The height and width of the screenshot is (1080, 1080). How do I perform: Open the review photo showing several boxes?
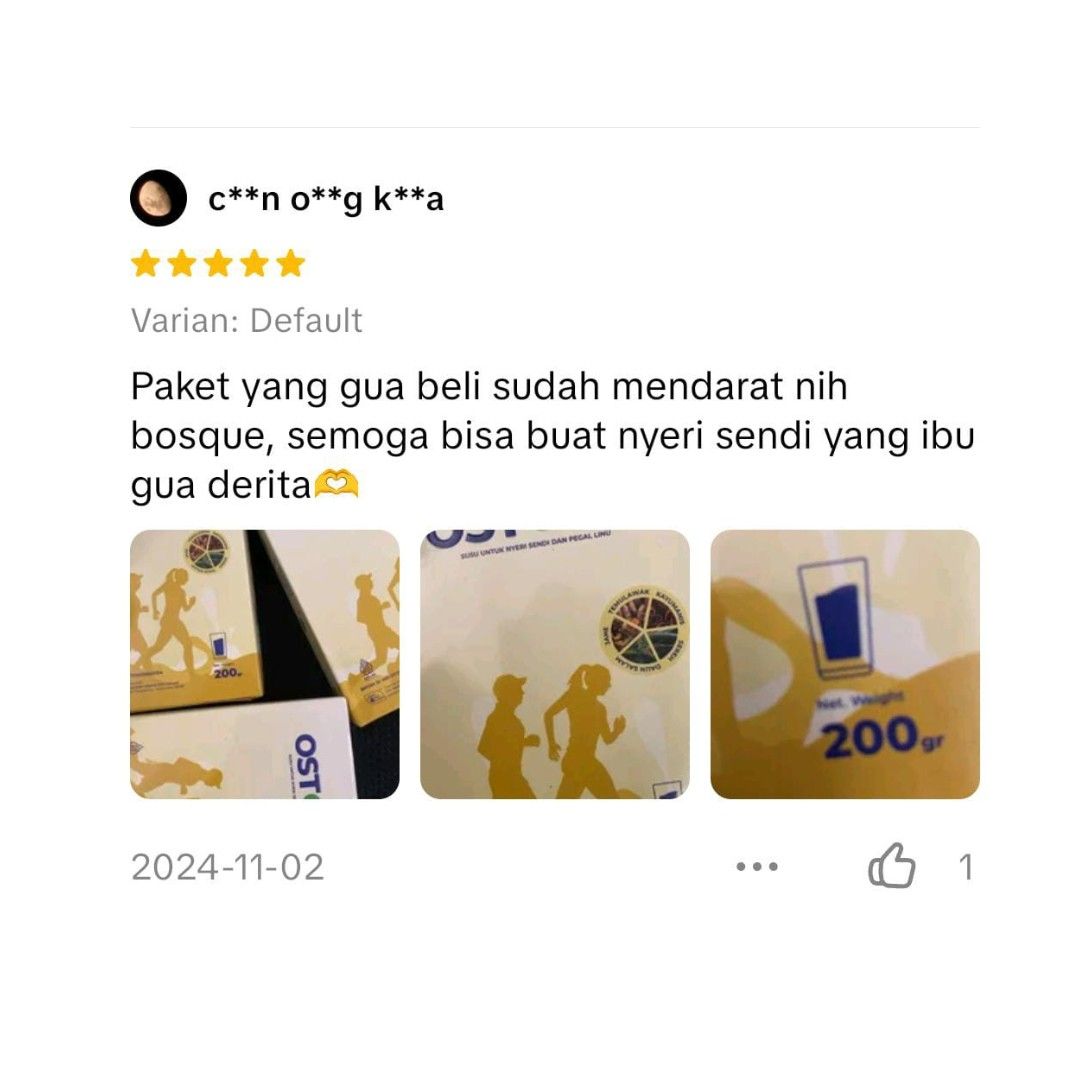(265, 664)
